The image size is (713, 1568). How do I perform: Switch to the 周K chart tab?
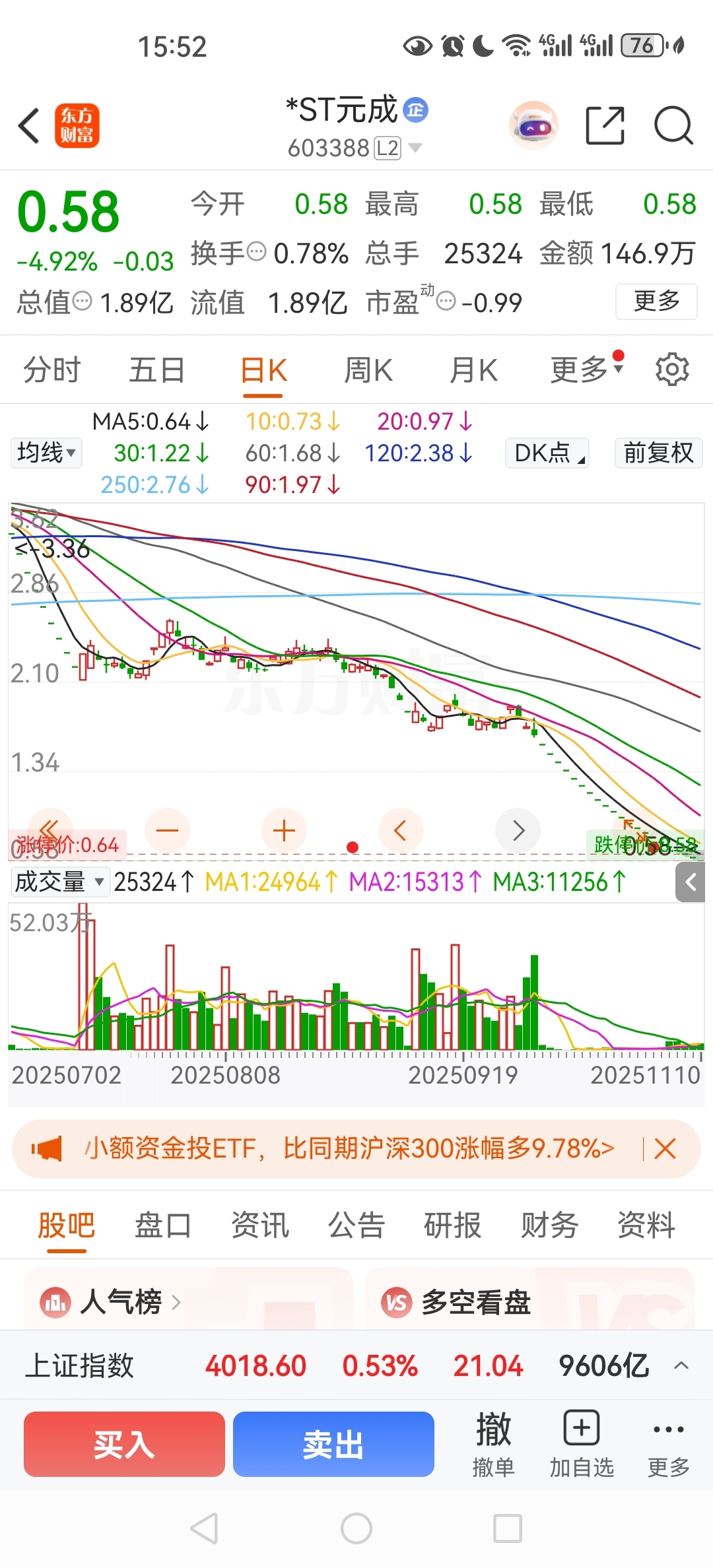[368, 370]
